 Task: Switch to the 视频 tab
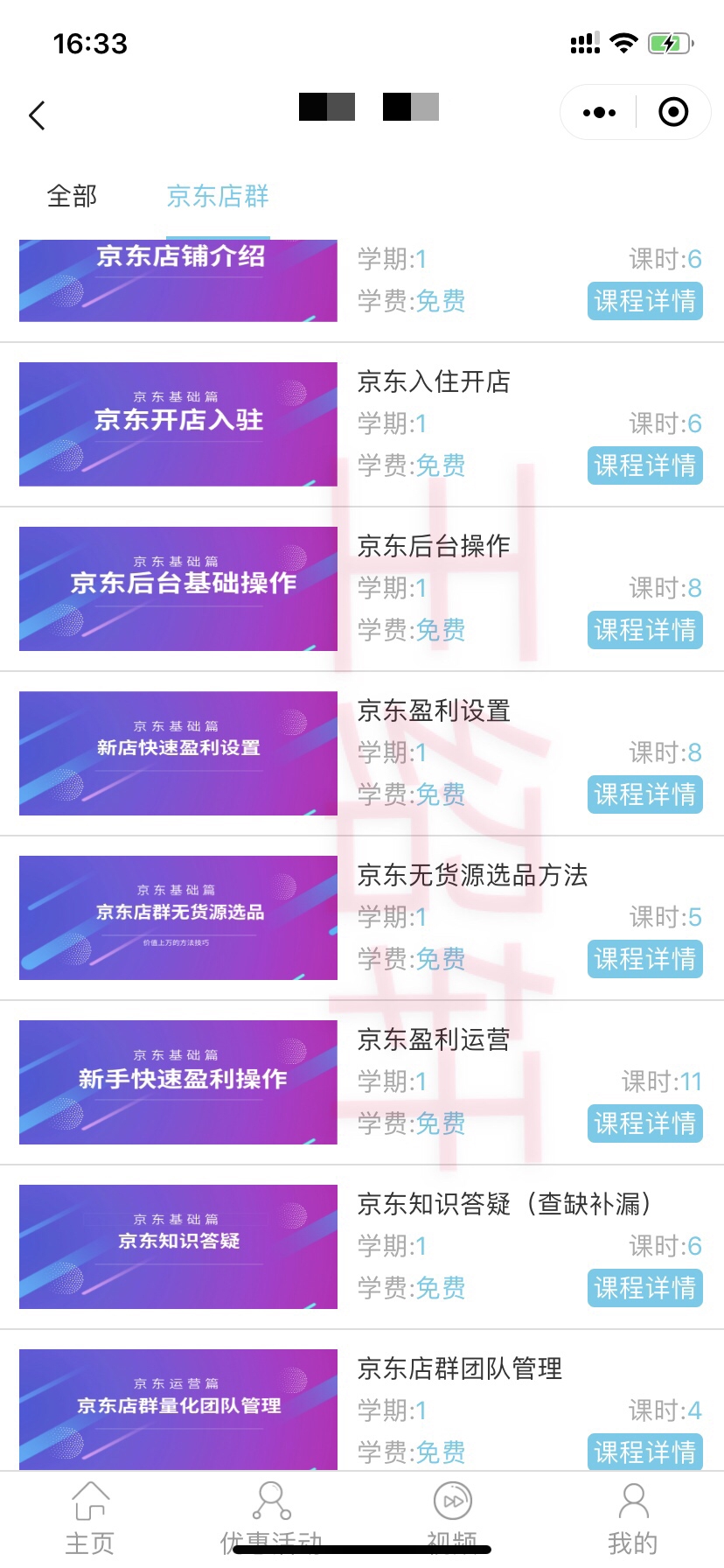(x=452, y=1518)
